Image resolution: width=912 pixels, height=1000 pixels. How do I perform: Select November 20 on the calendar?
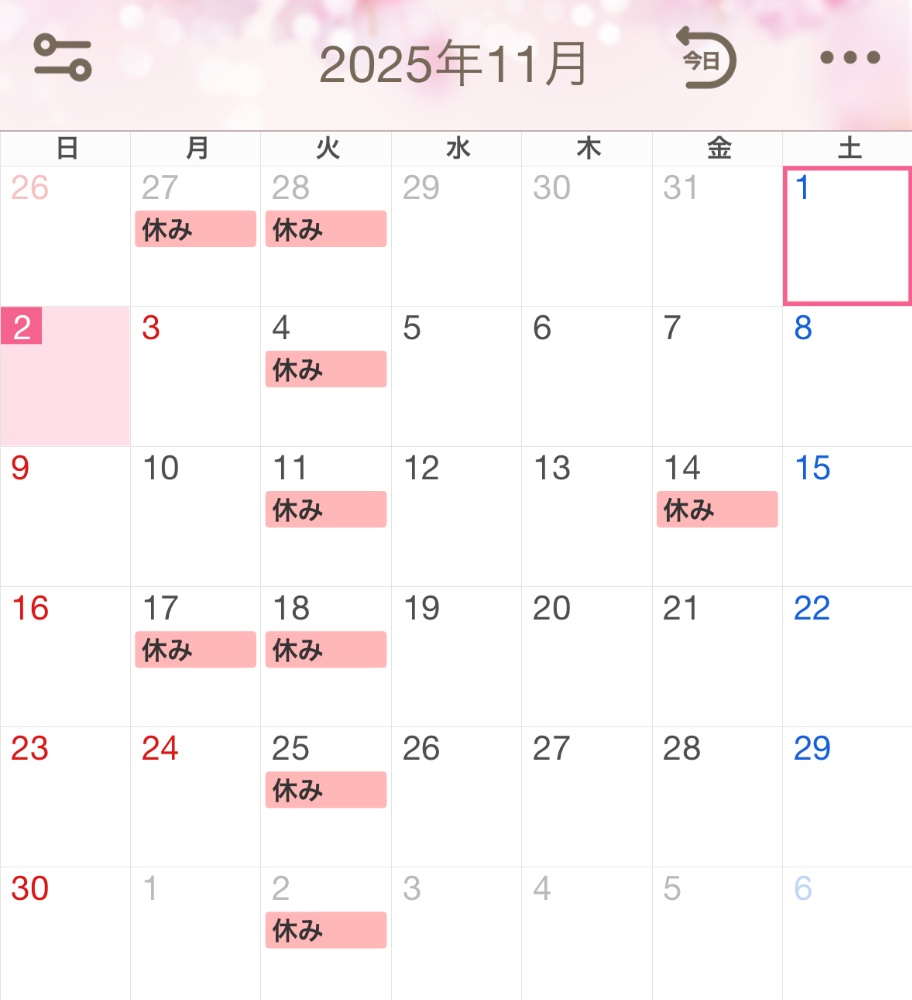[586, 656]
